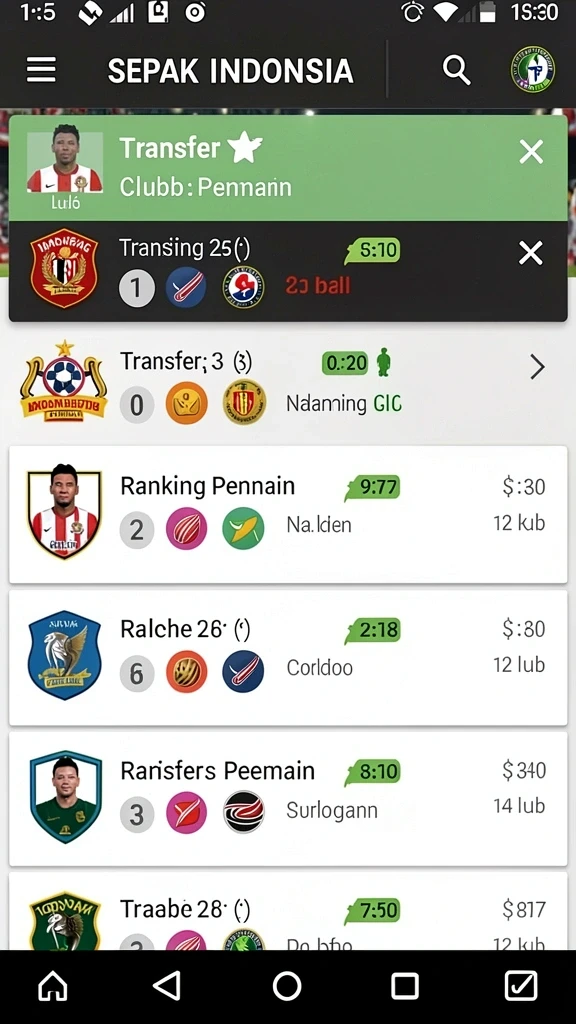Show recent apps from the navigation bar
The image size is (576, 1024).
coord(404,985)
